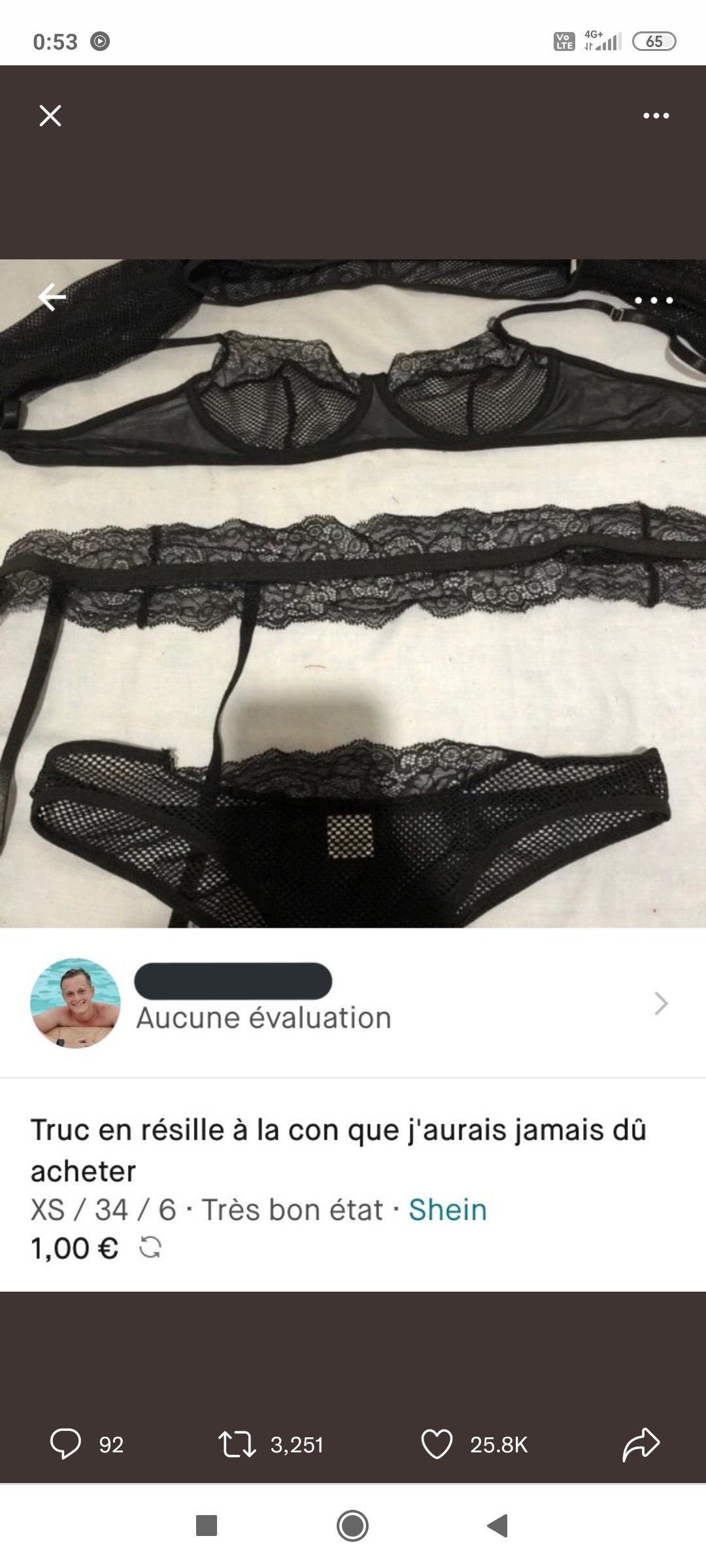This screenshot has height=1568, width=706.
Task: Close the image viewer
Action: pyautogui.click(x=50, y=116)
